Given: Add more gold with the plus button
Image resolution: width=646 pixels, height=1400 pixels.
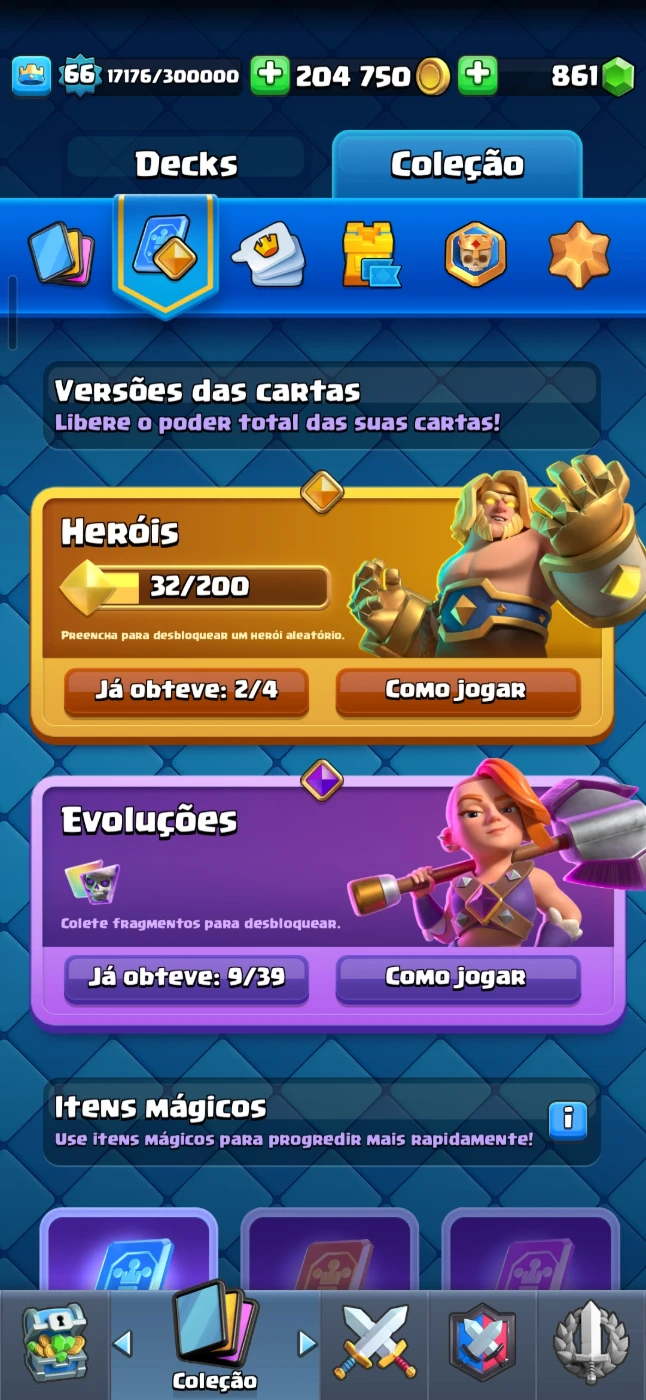Looking at the screenshot, I should (270, 75).
